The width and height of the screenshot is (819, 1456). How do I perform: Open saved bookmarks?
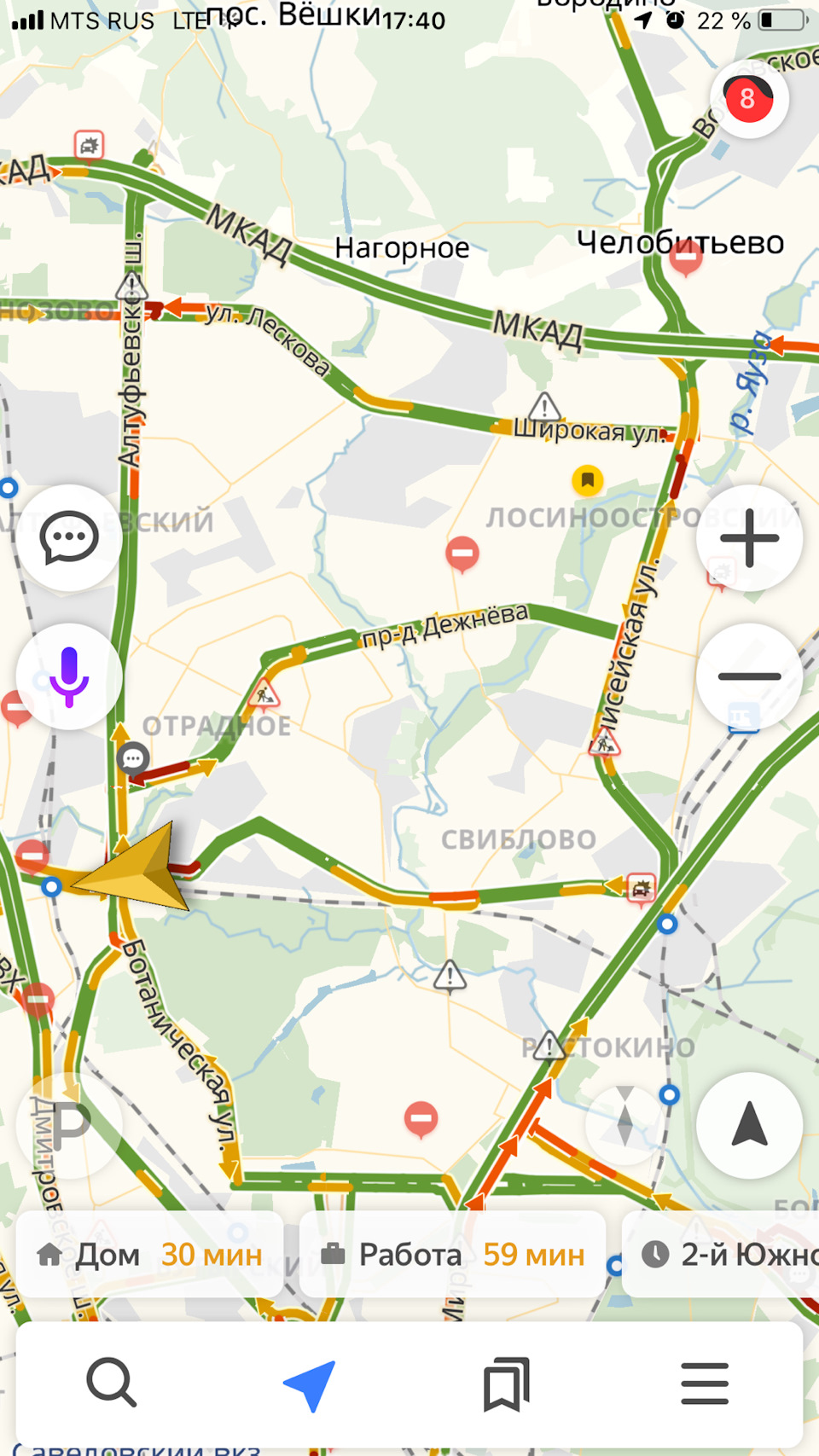click(507, 1383)
